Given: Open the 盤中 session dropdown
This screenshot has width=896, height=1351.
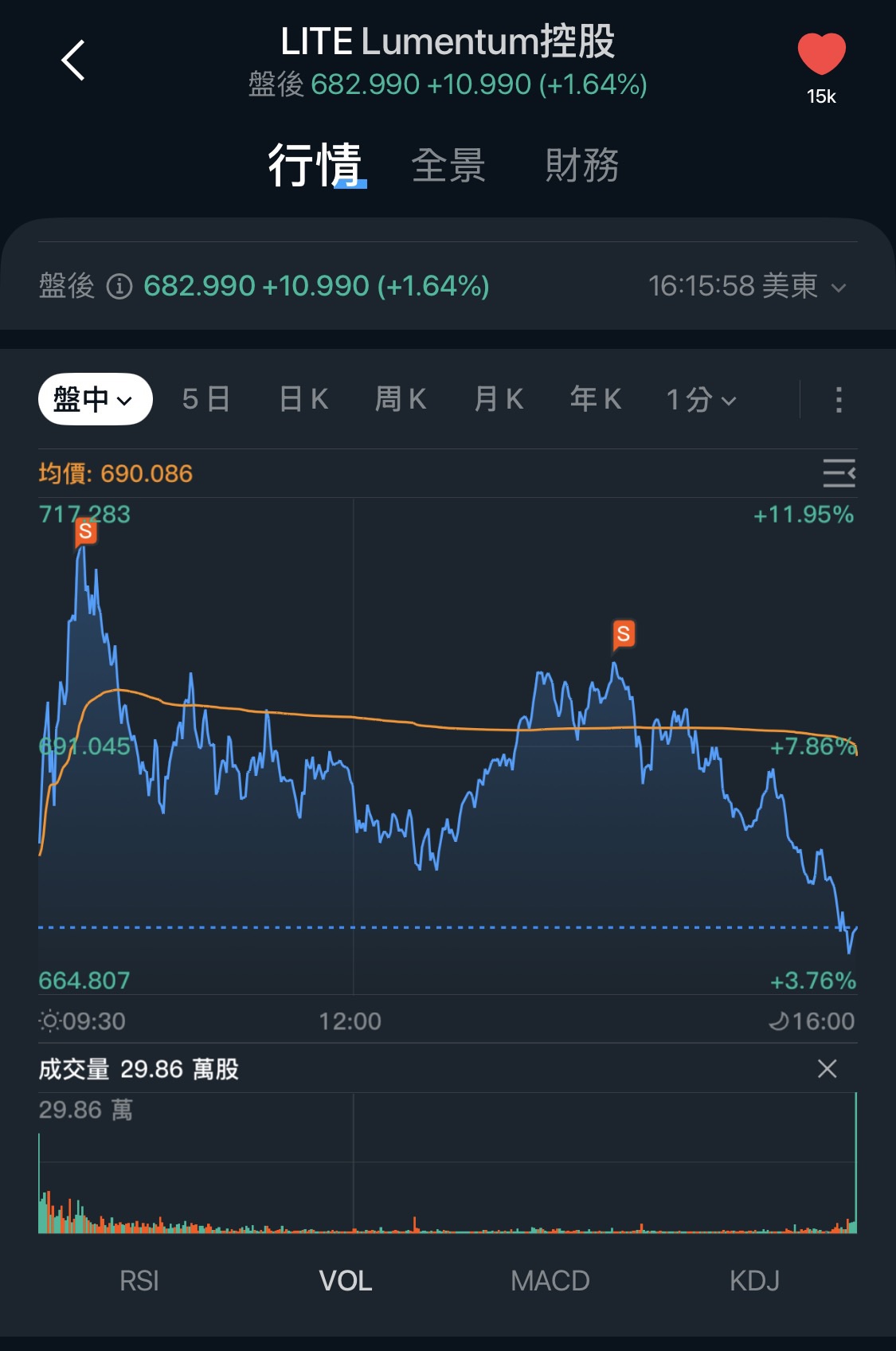Looking at the screenshot, I should [x=95, y=399].
